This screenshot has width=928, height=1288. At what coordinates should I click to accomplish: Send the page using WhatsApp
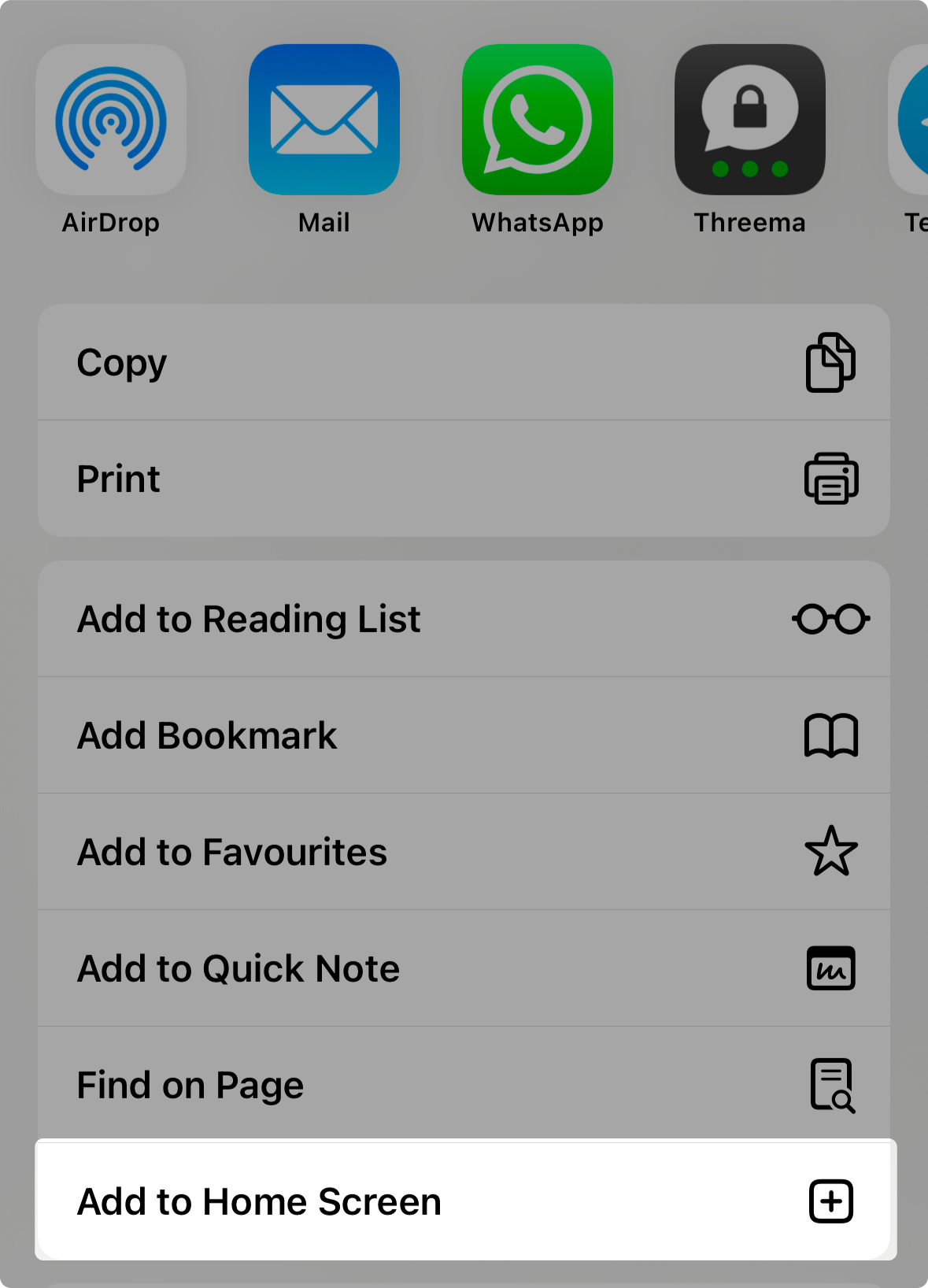[538, 120]
